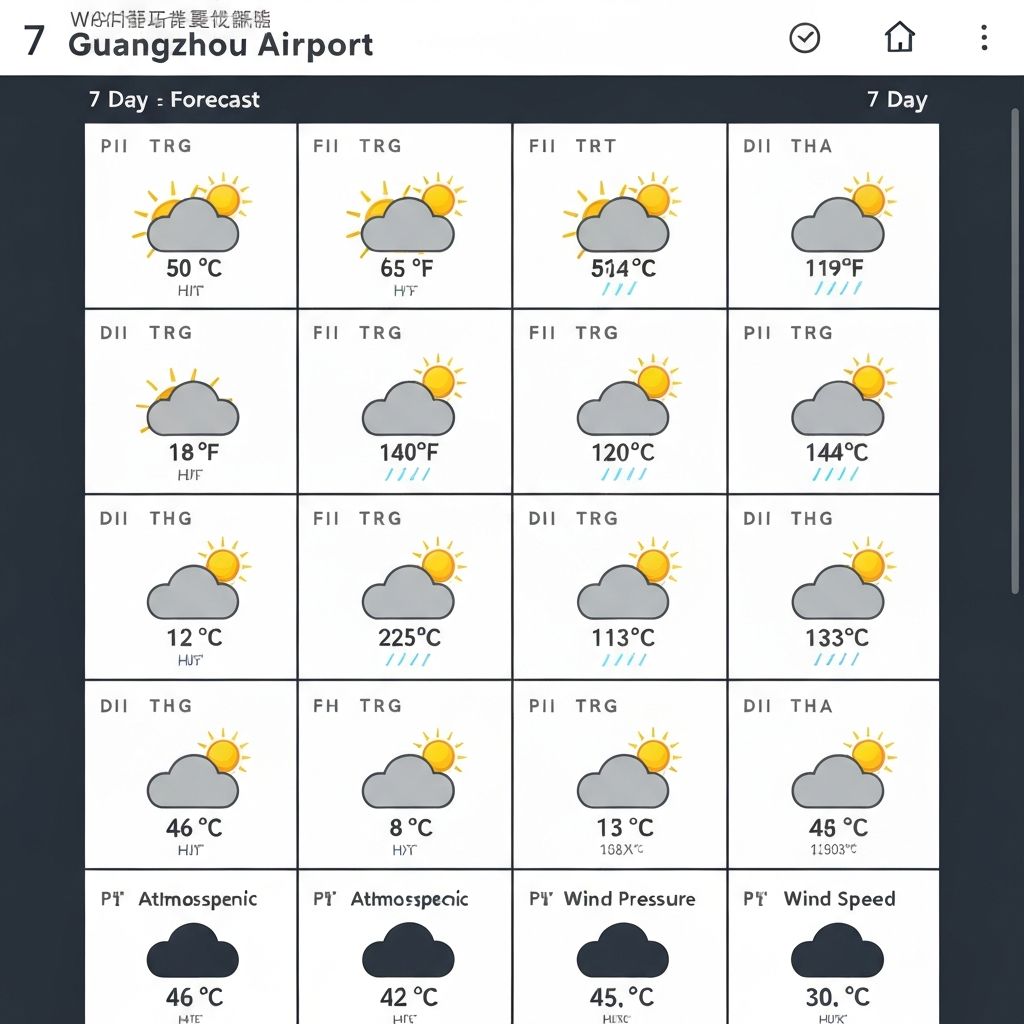Open the overflow menu
The height and width of the screenshot is (1024, 1024).
(x=984, y=38)
